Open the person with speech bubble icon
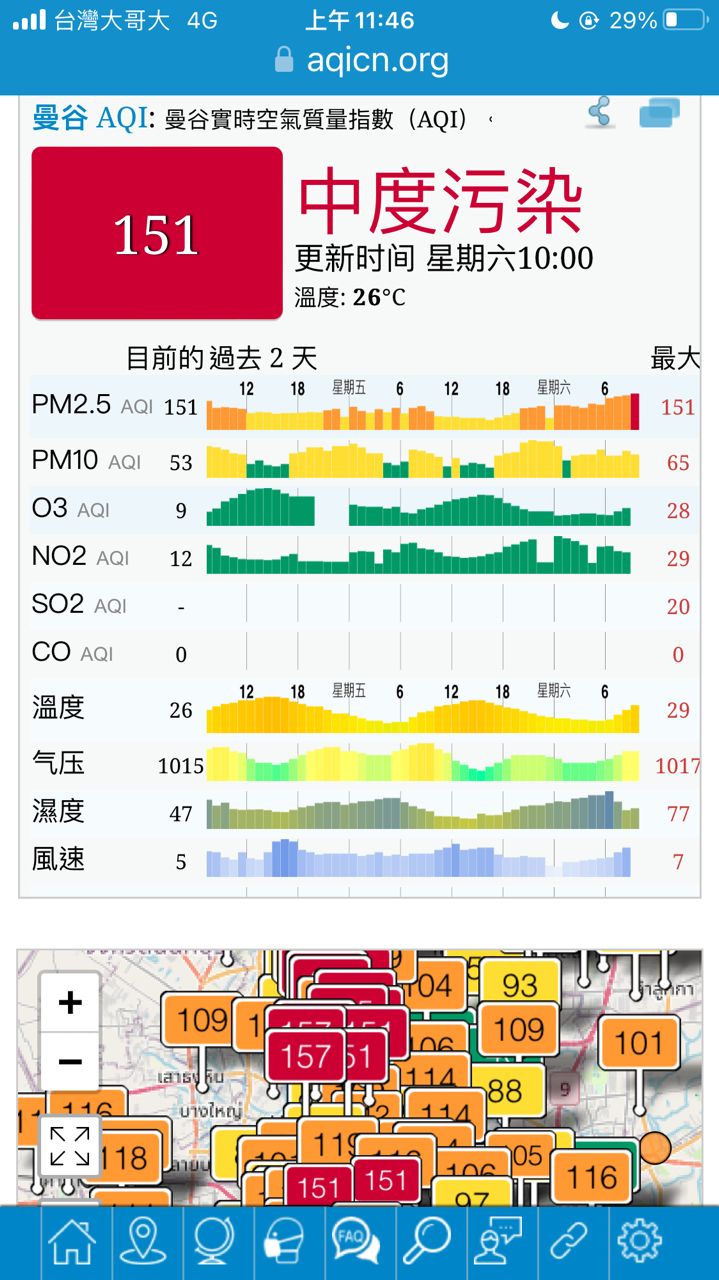This screenshot has width=719, height=1280. 497,1242
